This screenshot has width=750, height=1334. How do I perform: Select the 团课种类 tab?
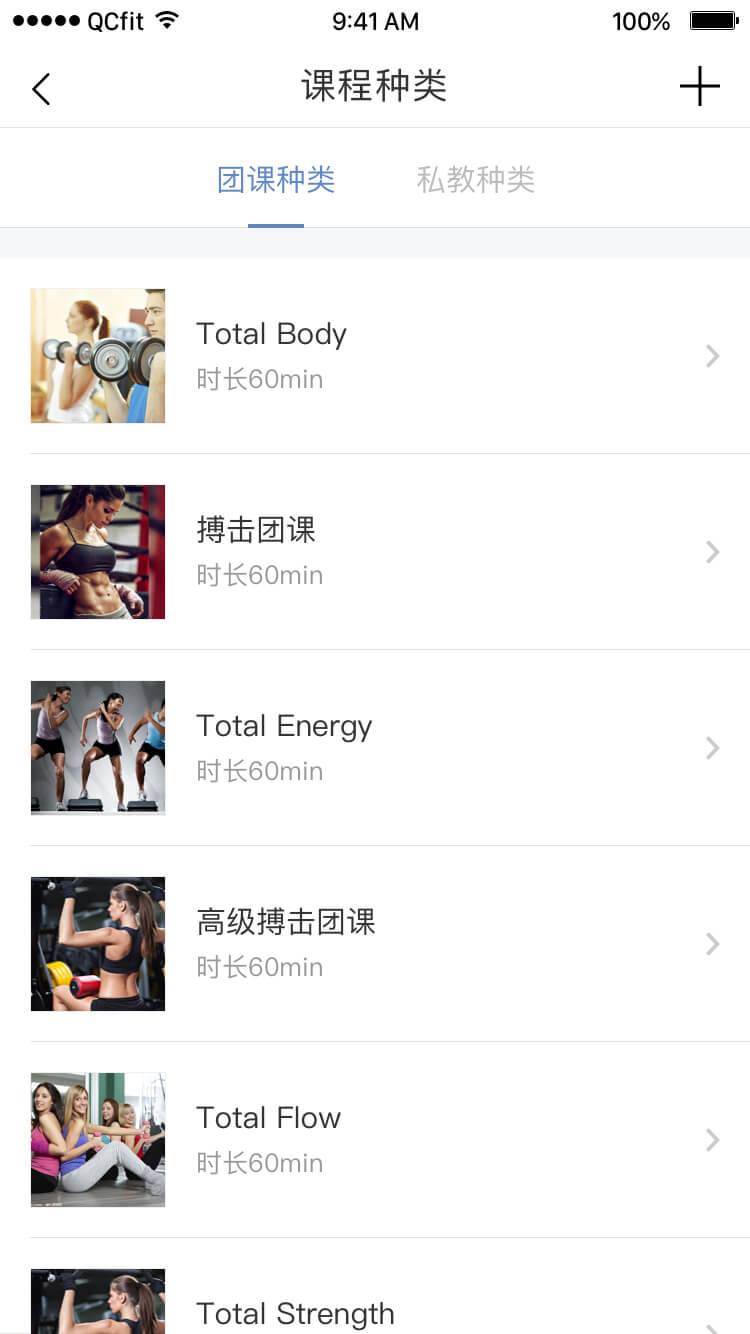coord(276,180)
